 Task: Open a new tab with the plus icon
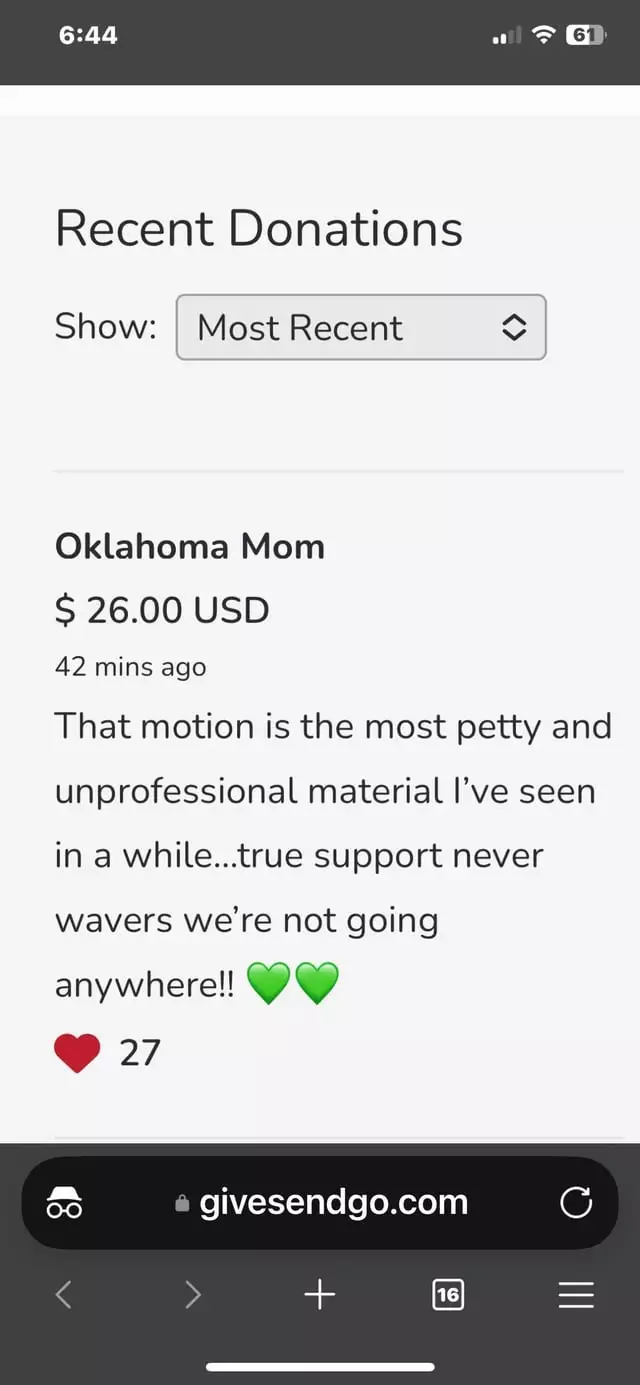(x=320, y=1295)
